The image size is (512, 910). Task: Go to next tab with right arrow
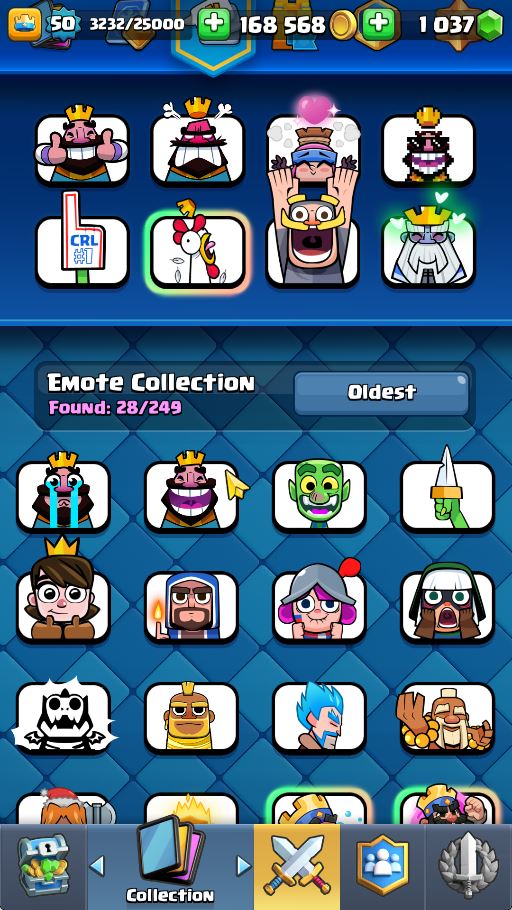[x=244, y=866]
